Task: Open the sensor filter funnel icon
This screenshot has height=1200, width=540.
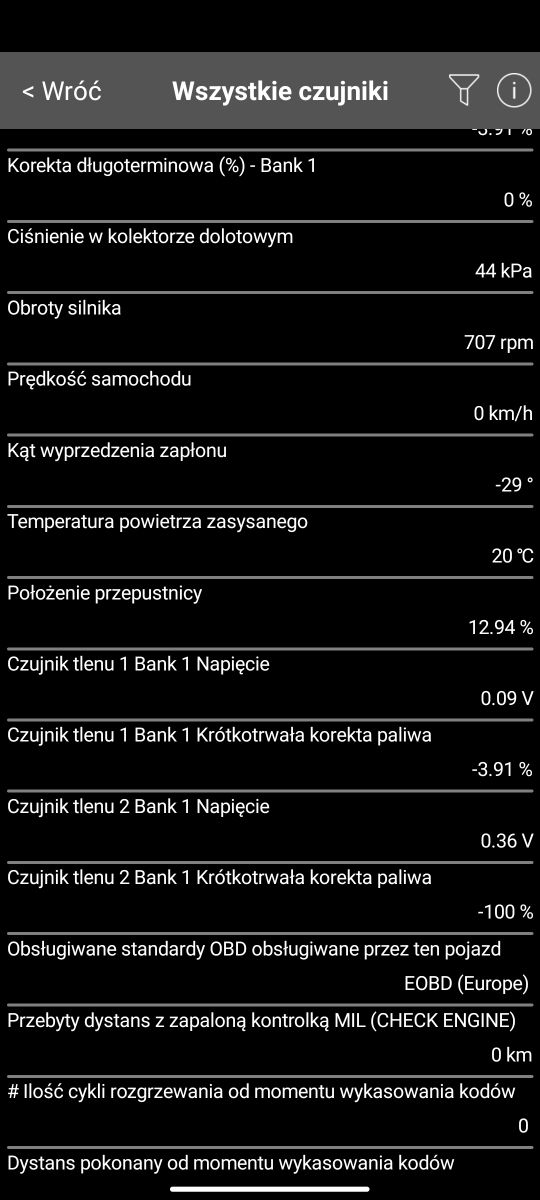Action: (463, 90)
